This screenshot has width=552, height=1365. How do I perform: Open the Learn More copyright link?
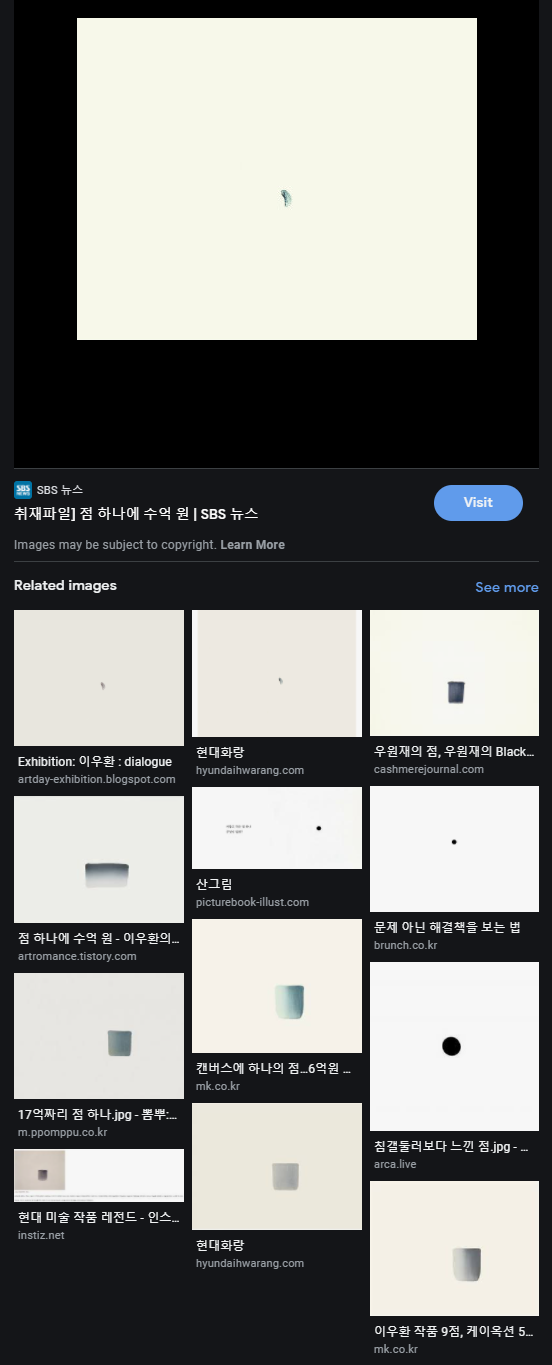point(252,545)
